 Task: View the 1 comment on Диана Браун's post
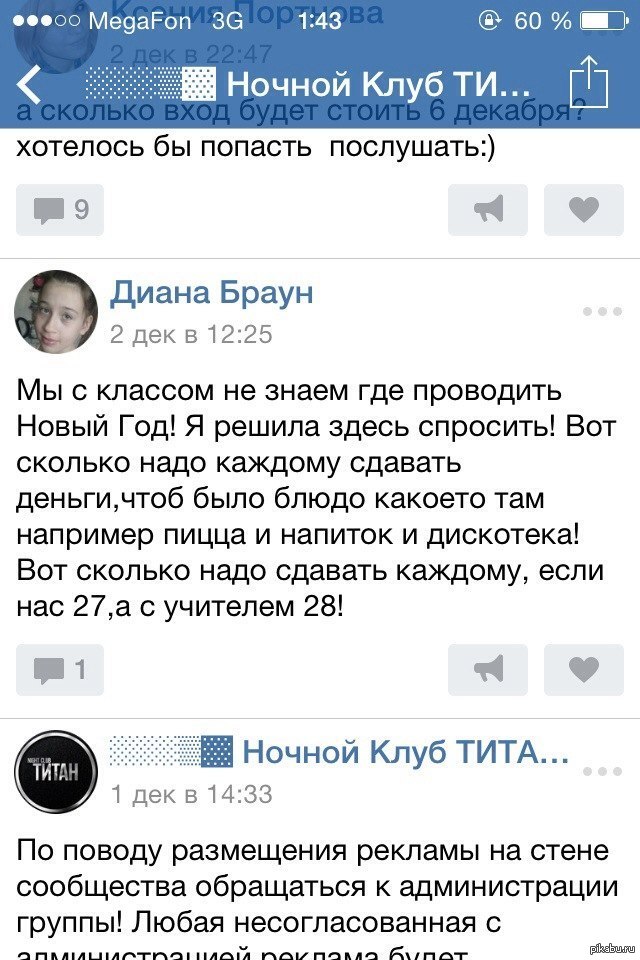pyautogui.click(x=62, y=669)
